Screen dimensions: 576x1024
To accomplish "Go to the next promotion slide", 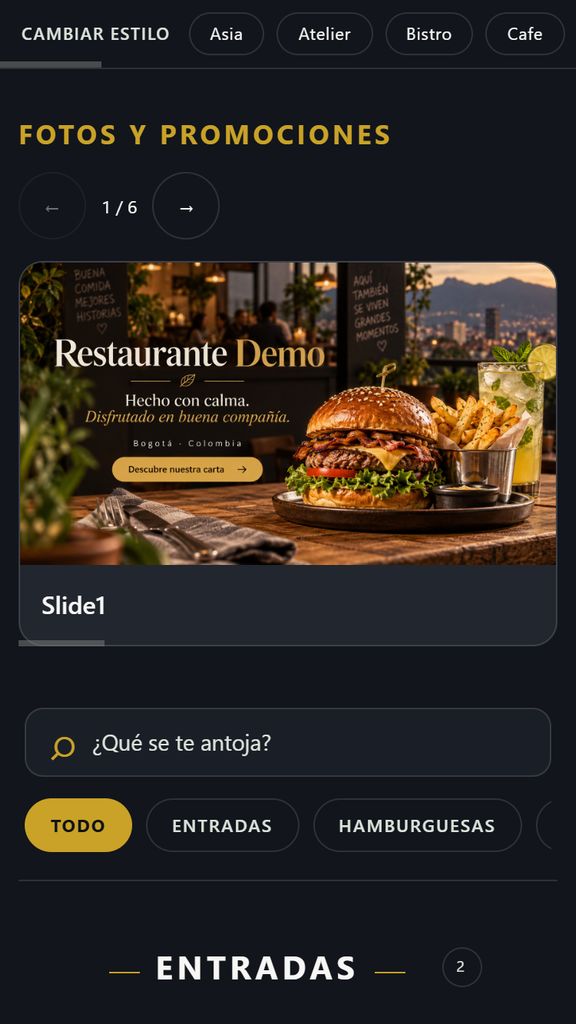I will click(186, 206).
